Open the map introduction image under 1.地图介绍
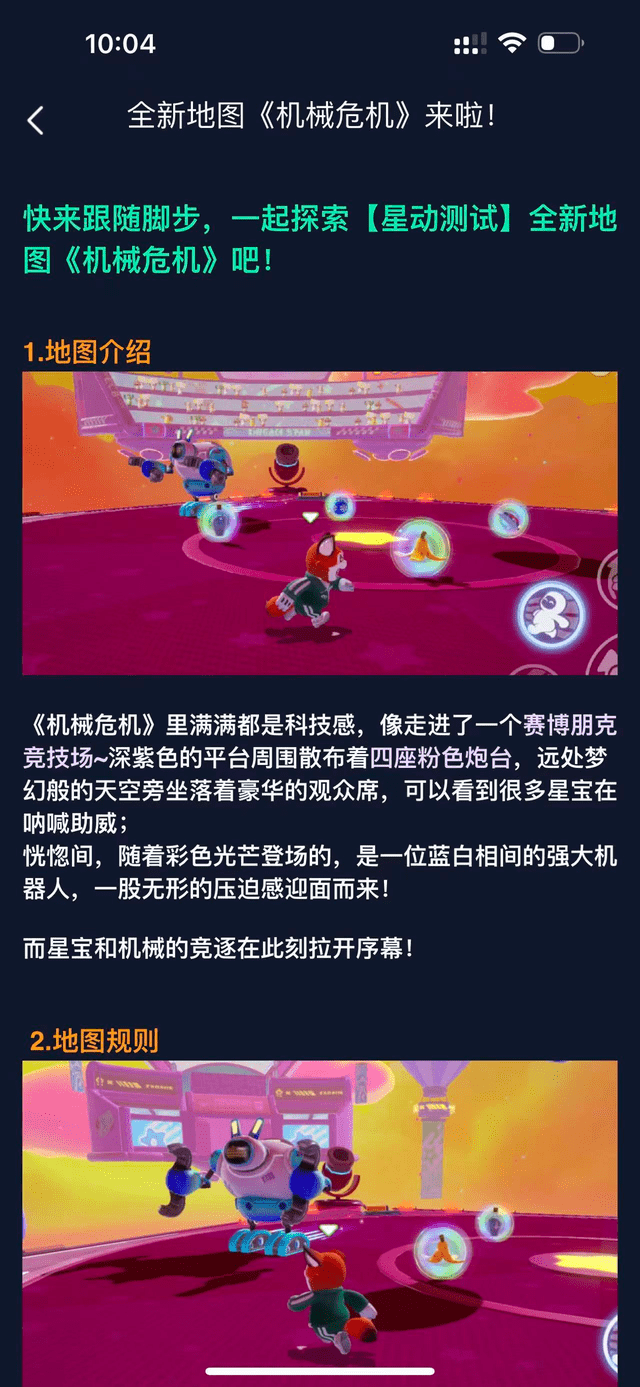This screenshot has width=640, height=1387. pos(320,523)
